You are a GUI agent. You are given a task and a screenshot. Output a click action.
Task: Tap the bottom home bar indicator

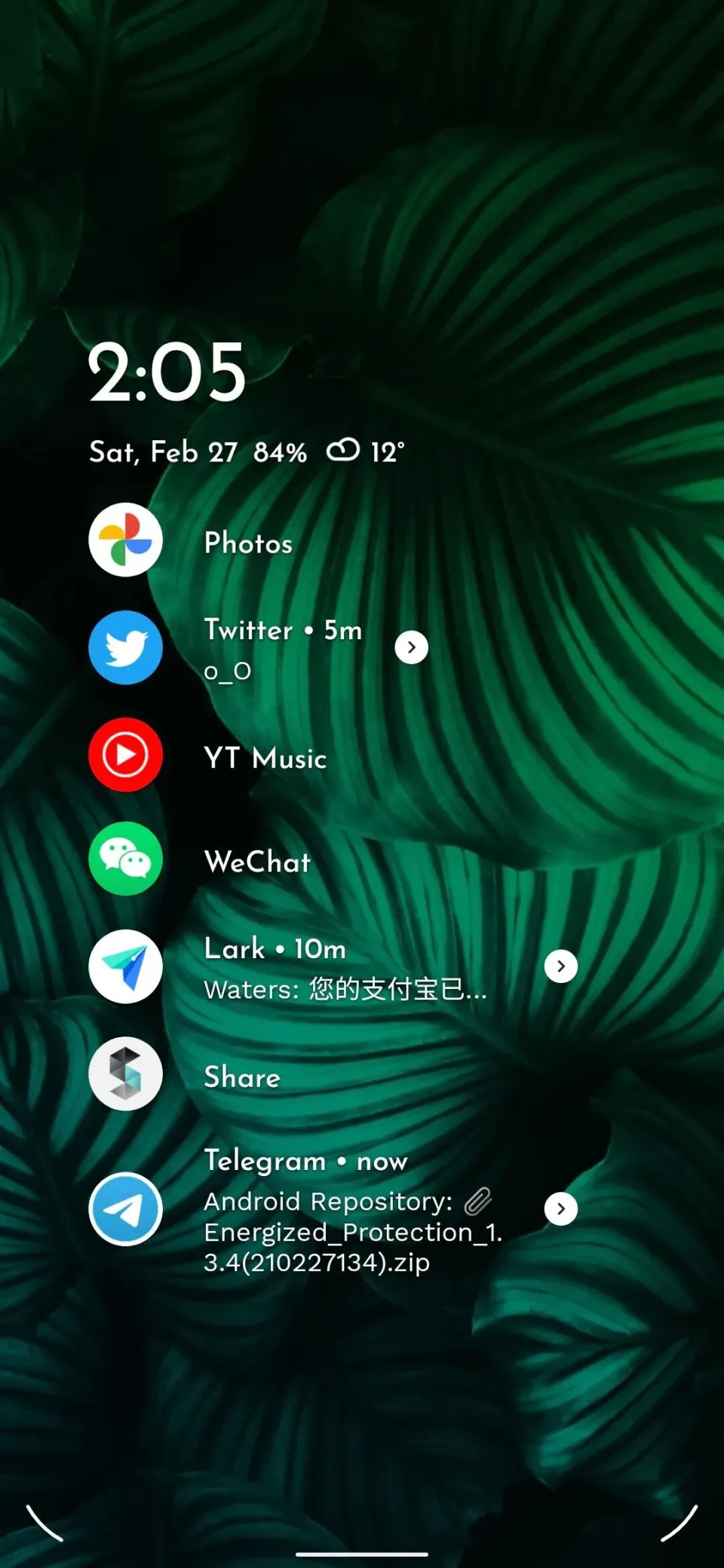(x=362, y=1554)
